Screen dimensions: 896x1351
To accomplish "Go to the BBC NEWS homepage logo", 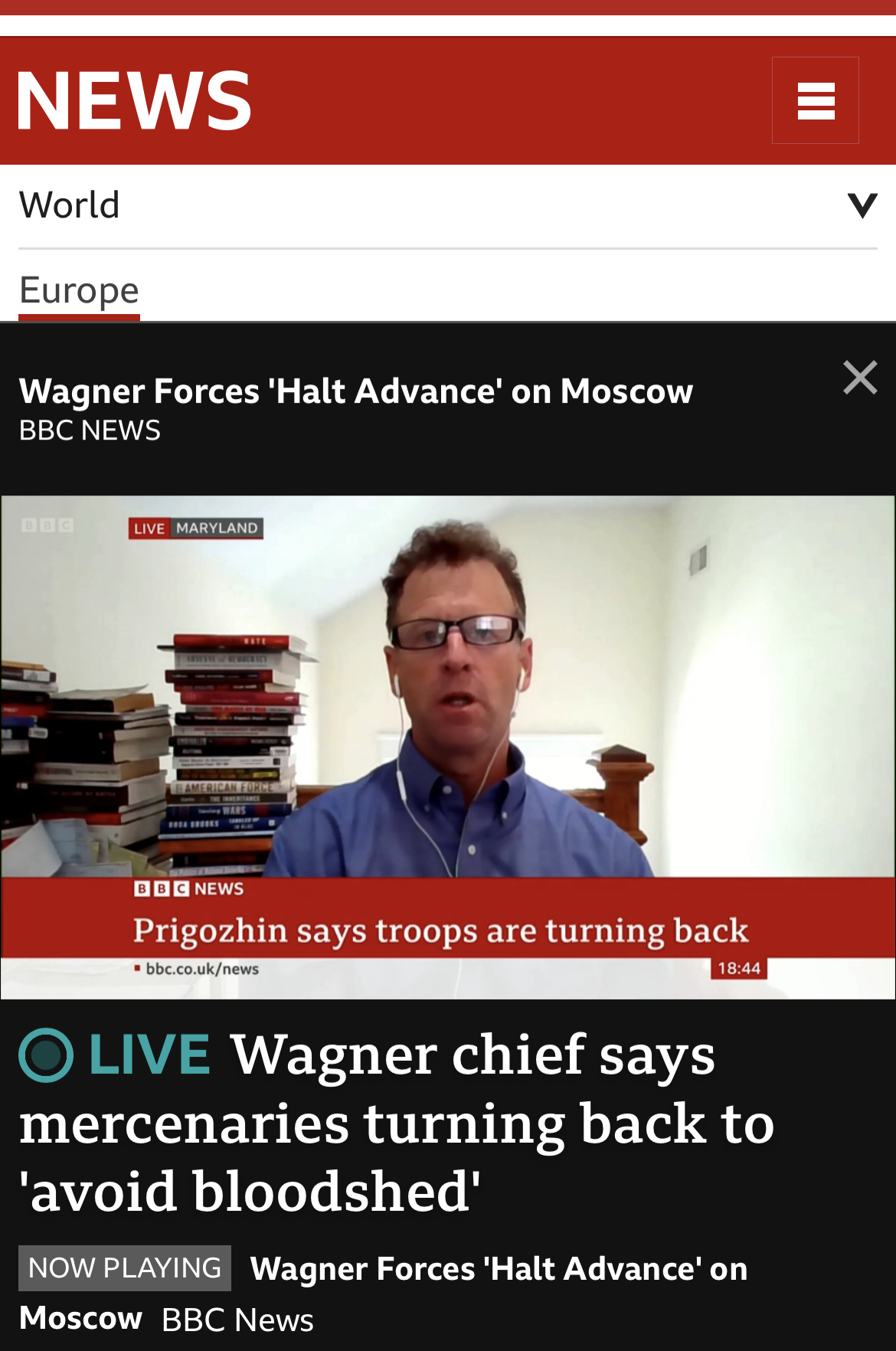I will click(x=134, y=100).
